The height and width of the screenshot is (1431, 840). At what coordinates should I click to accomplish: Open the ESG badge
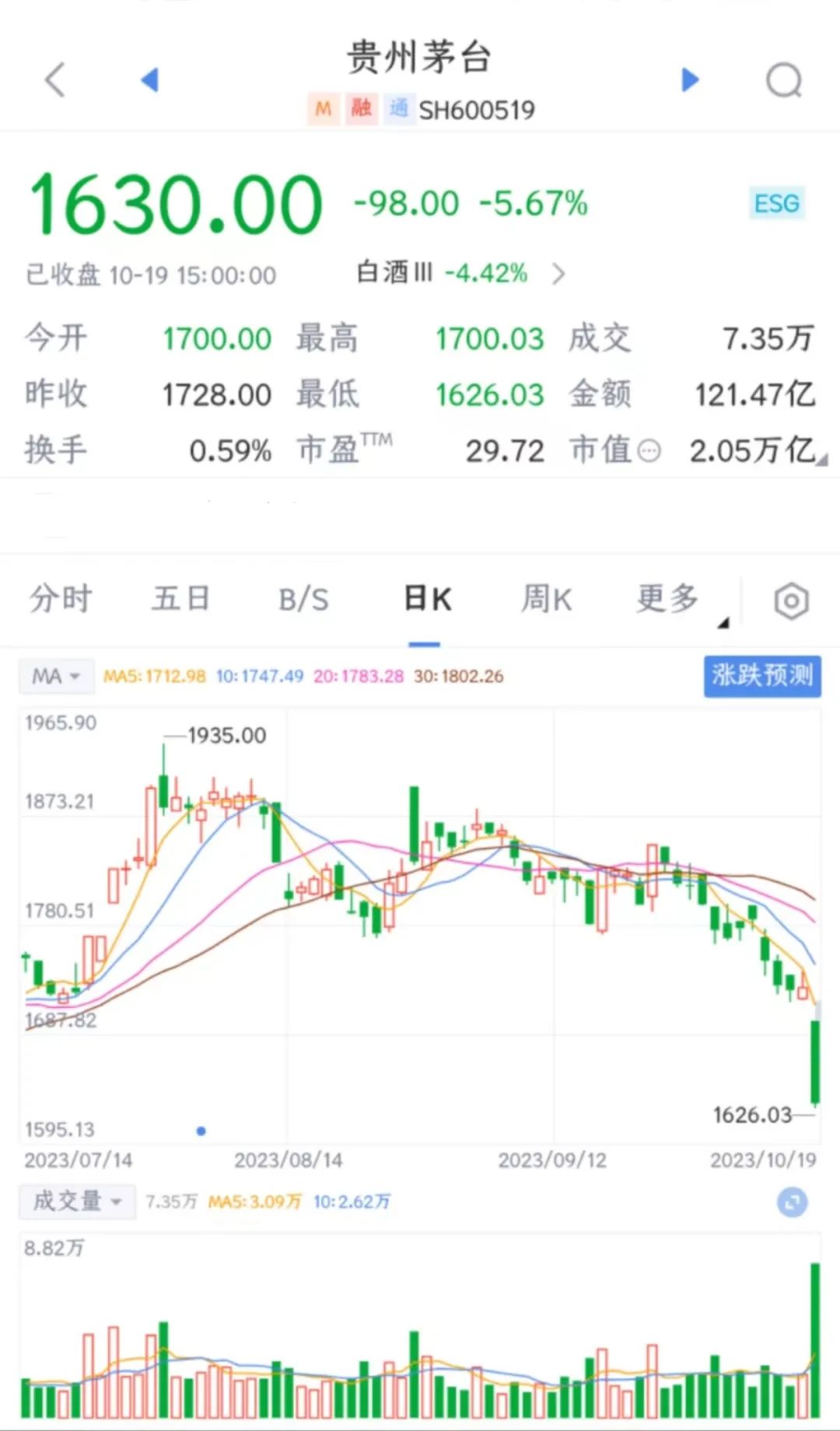pyautogui.click(x=776, y=204)
